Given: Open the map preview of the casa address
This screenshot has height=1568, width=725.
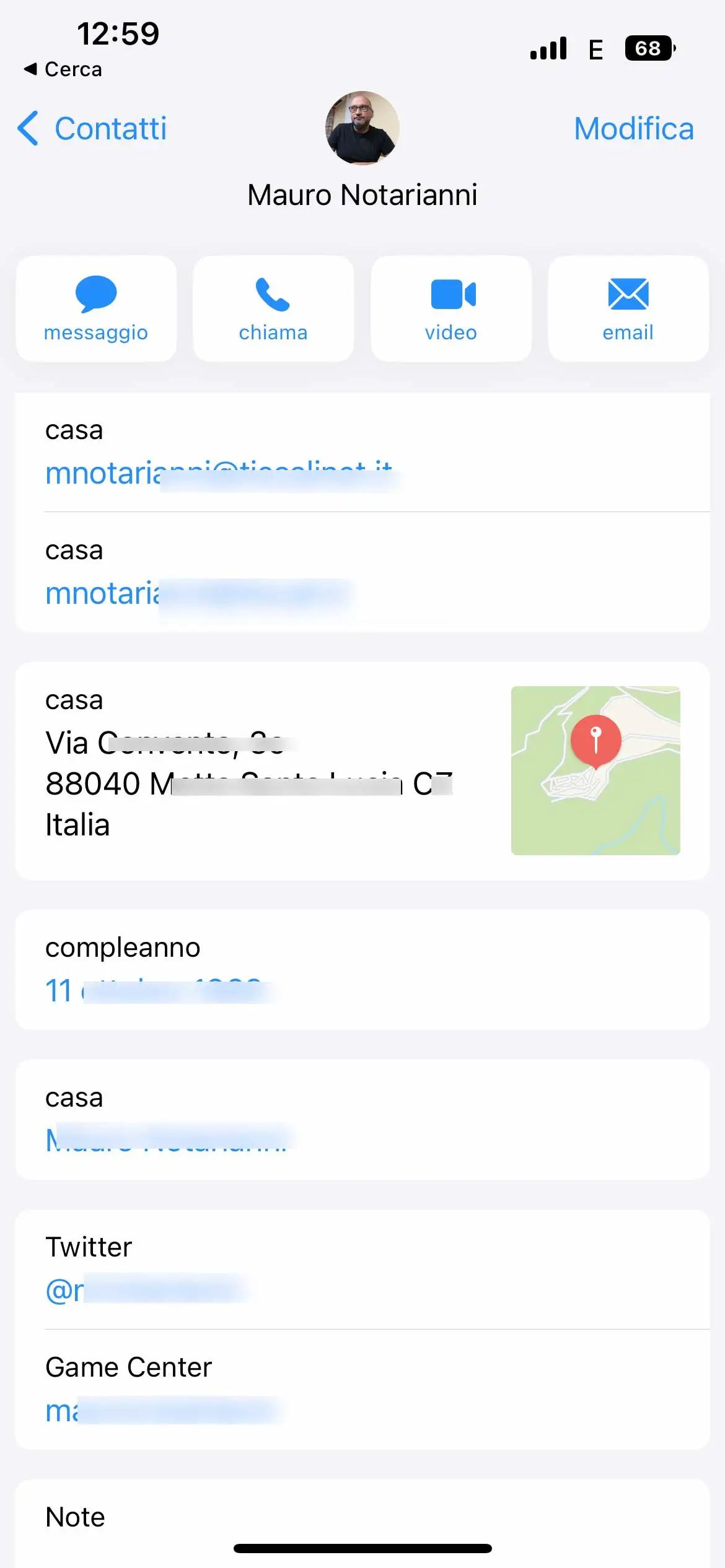Looking at the screenshot, I should [x=595, y=770].
